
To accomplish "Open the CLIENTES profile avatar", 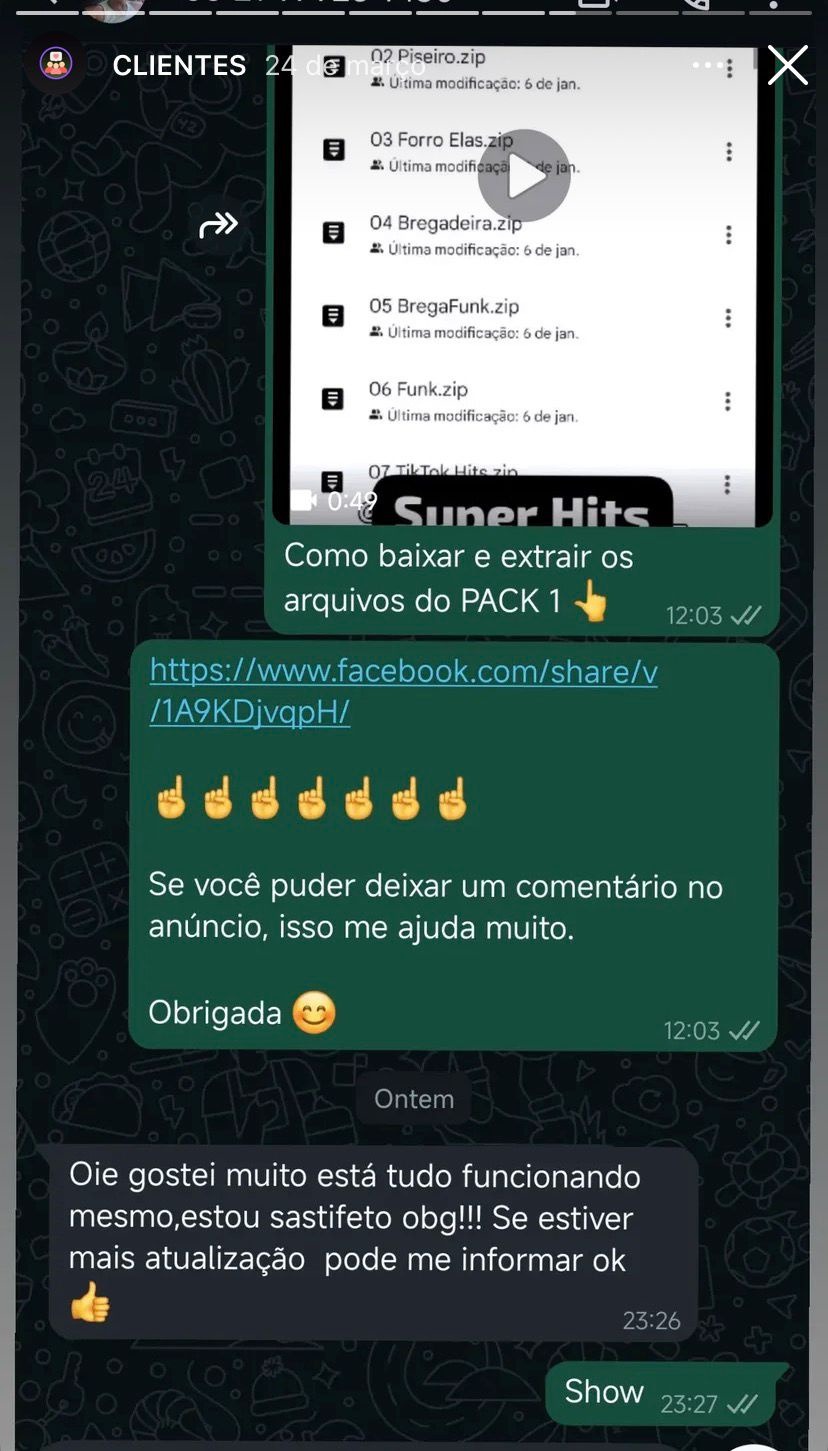I will click(56, 66).
